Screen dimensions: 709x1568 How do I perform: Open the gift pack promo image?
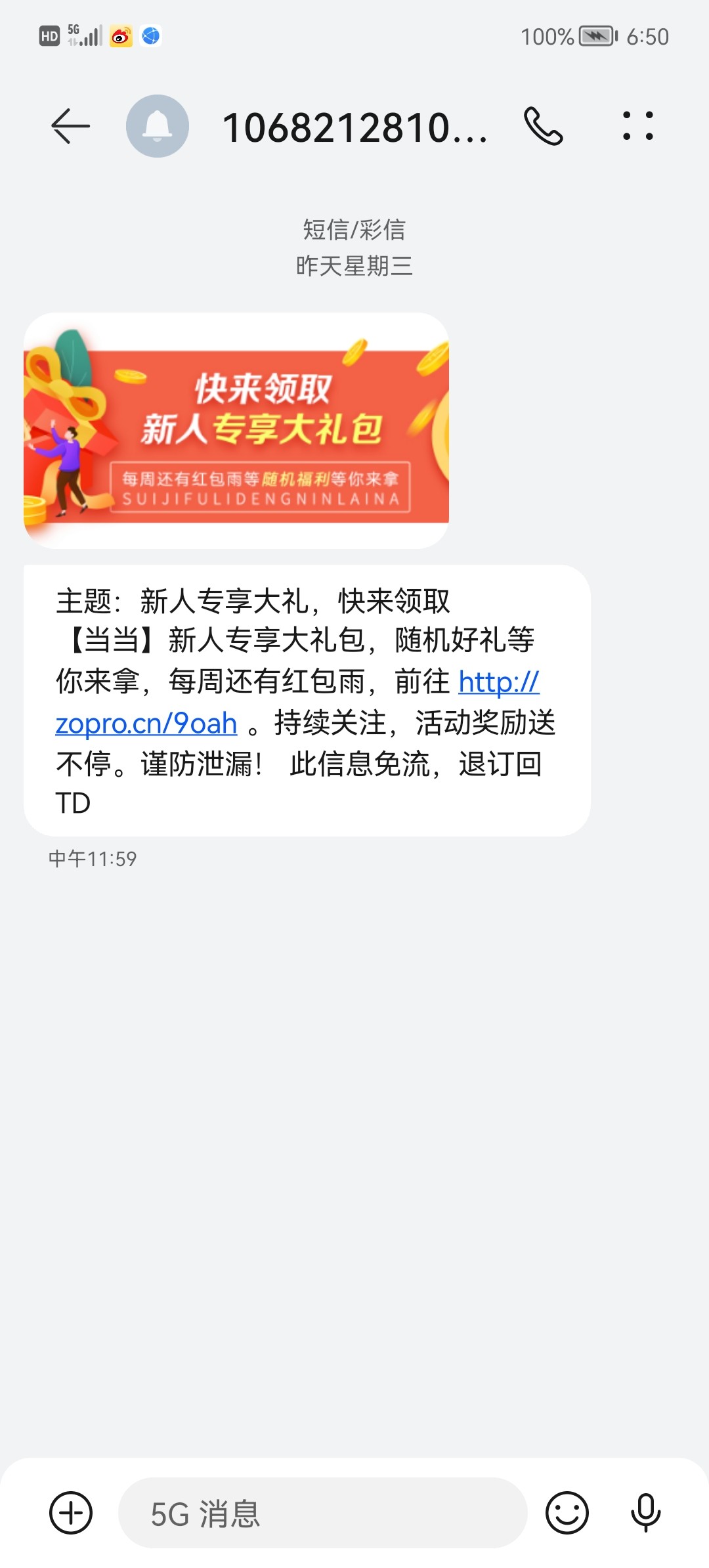point(236,431)
